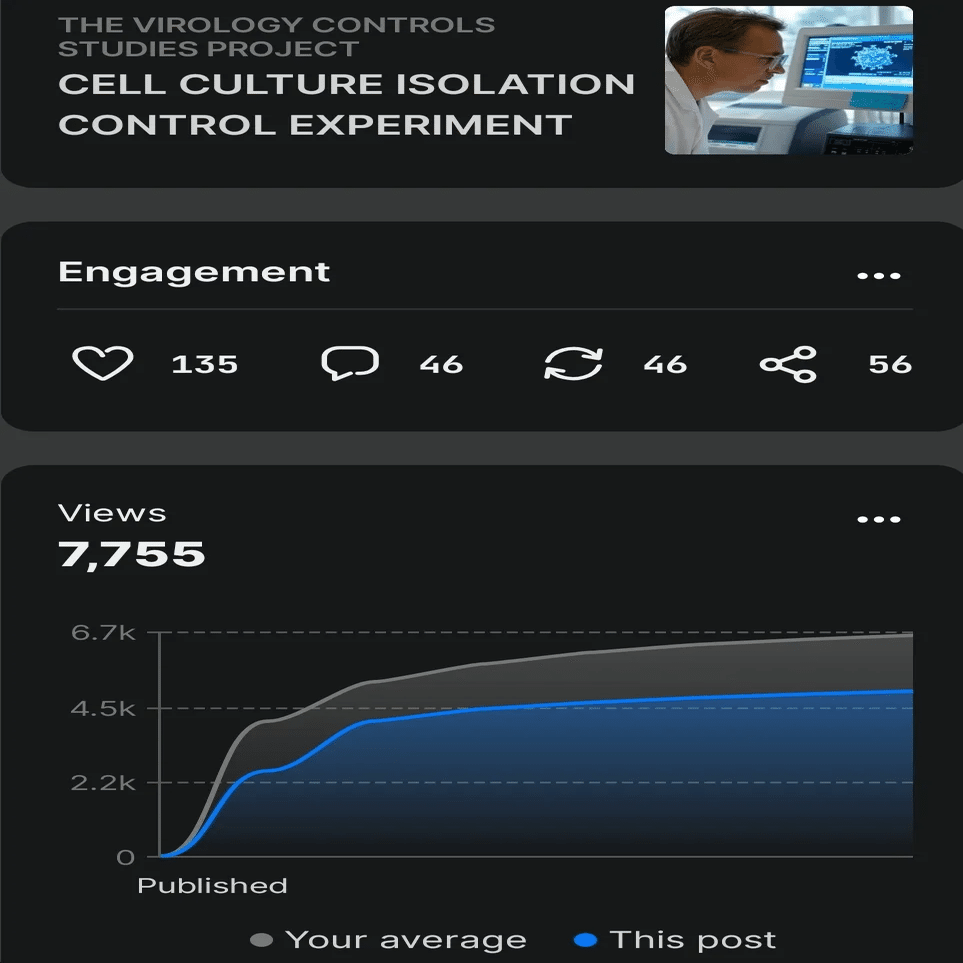Open the Views card's three-dot menu

(879, 520)
